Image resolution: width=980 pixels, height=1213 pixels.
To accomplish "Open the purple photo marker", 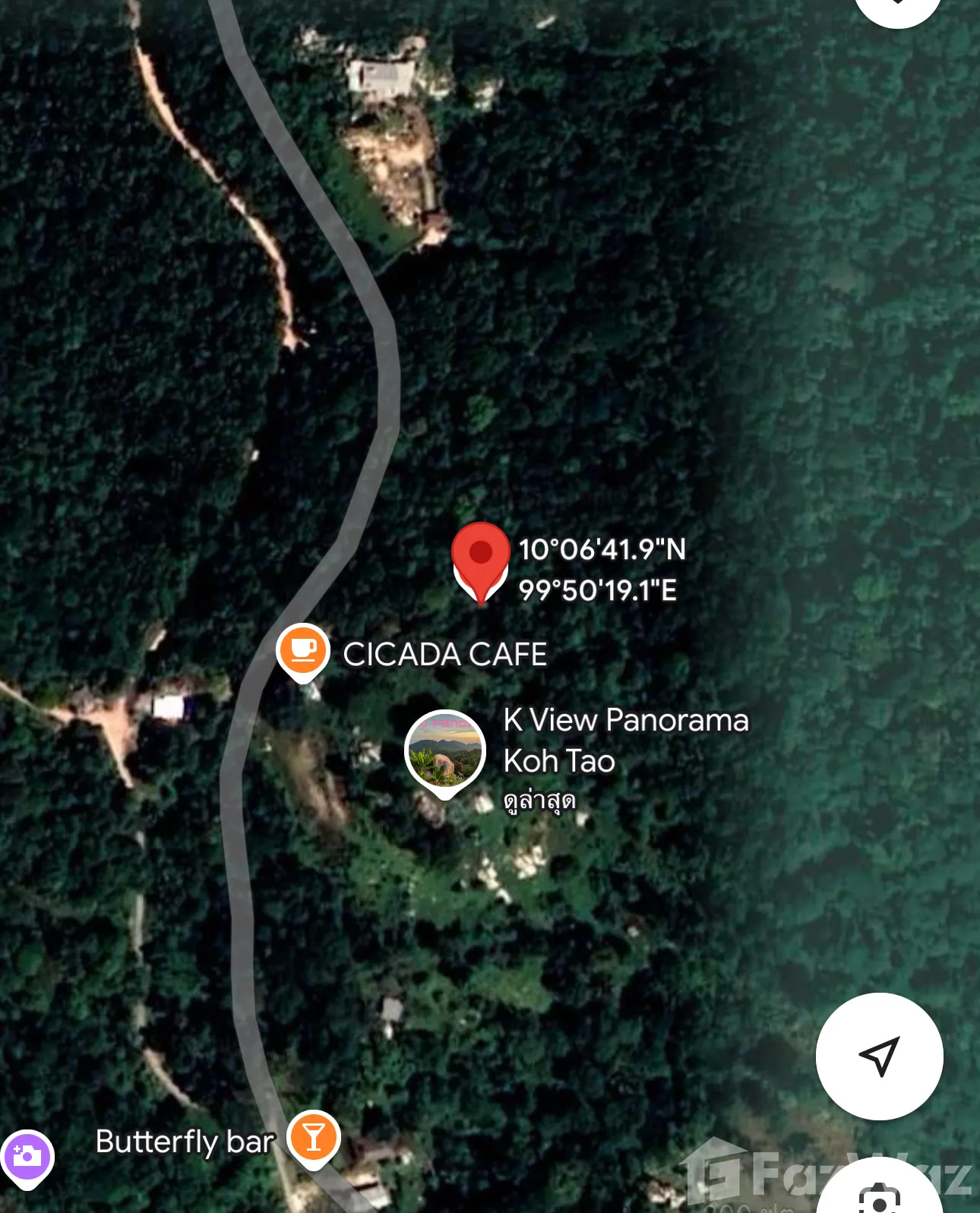I will pos(27,1157).
